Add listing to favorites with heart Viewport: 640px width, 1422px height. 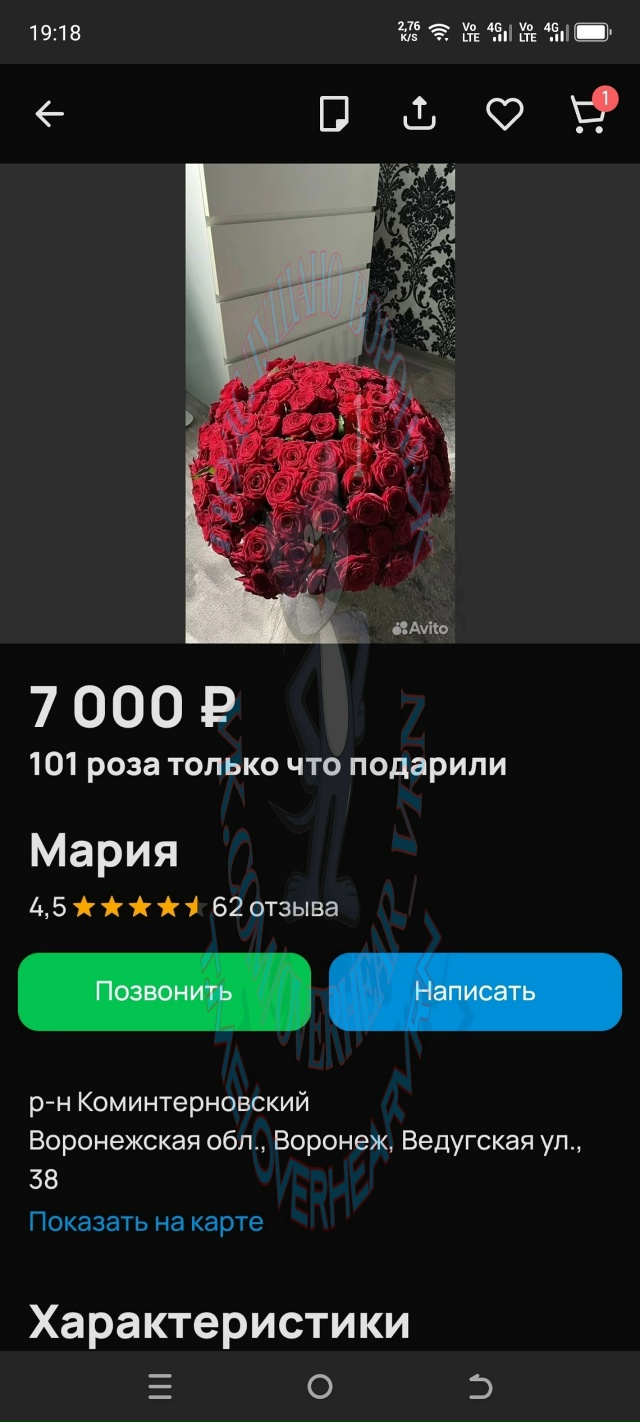click(504, 115)
